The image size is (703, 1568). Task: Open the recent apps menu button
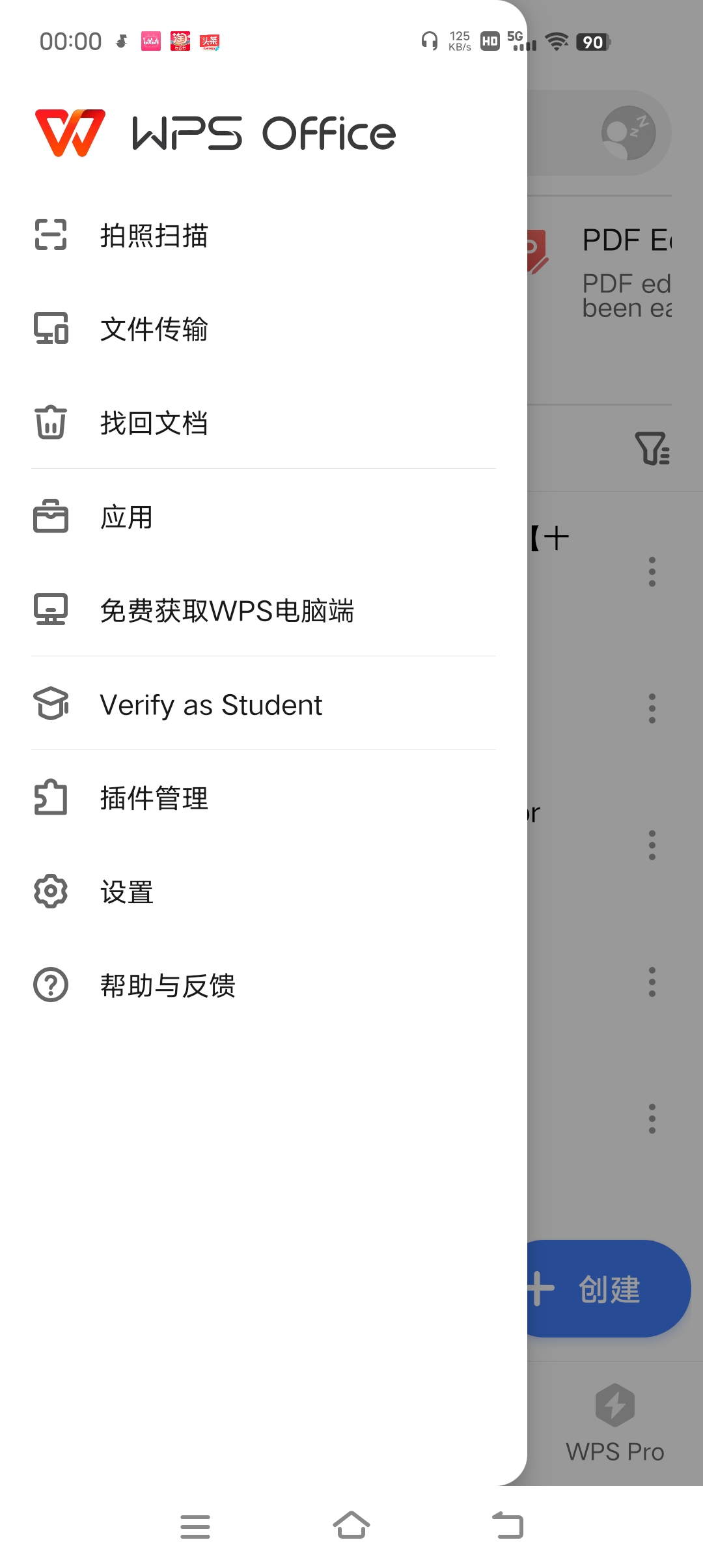[x=195, y=1526]
